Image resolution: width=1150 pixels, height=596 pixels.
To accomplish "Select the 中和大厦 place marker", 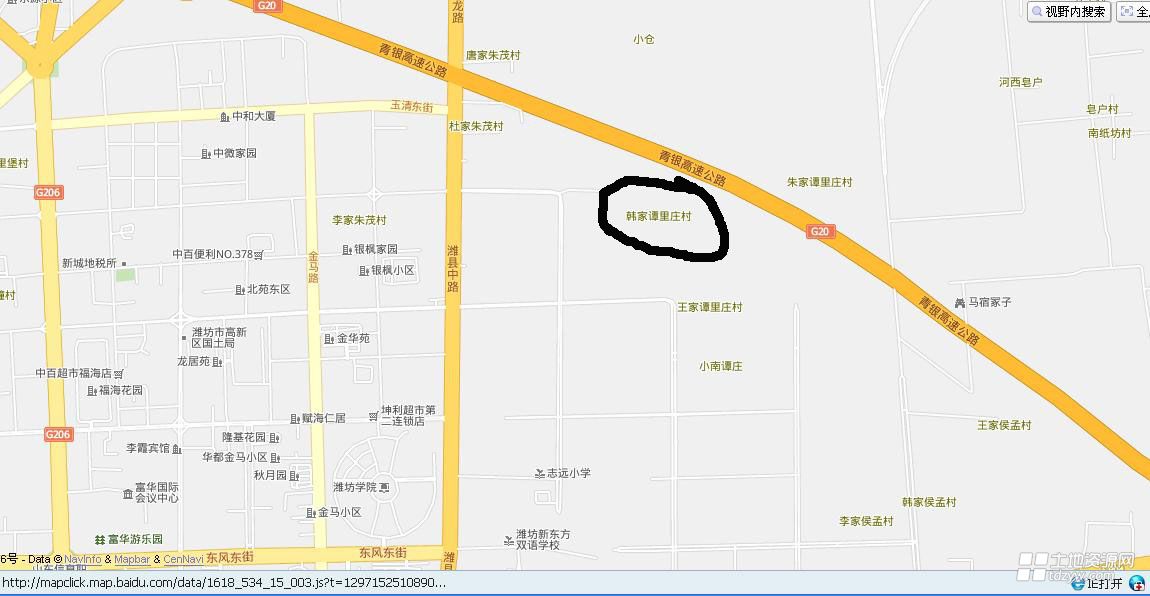I will point(225,117).
